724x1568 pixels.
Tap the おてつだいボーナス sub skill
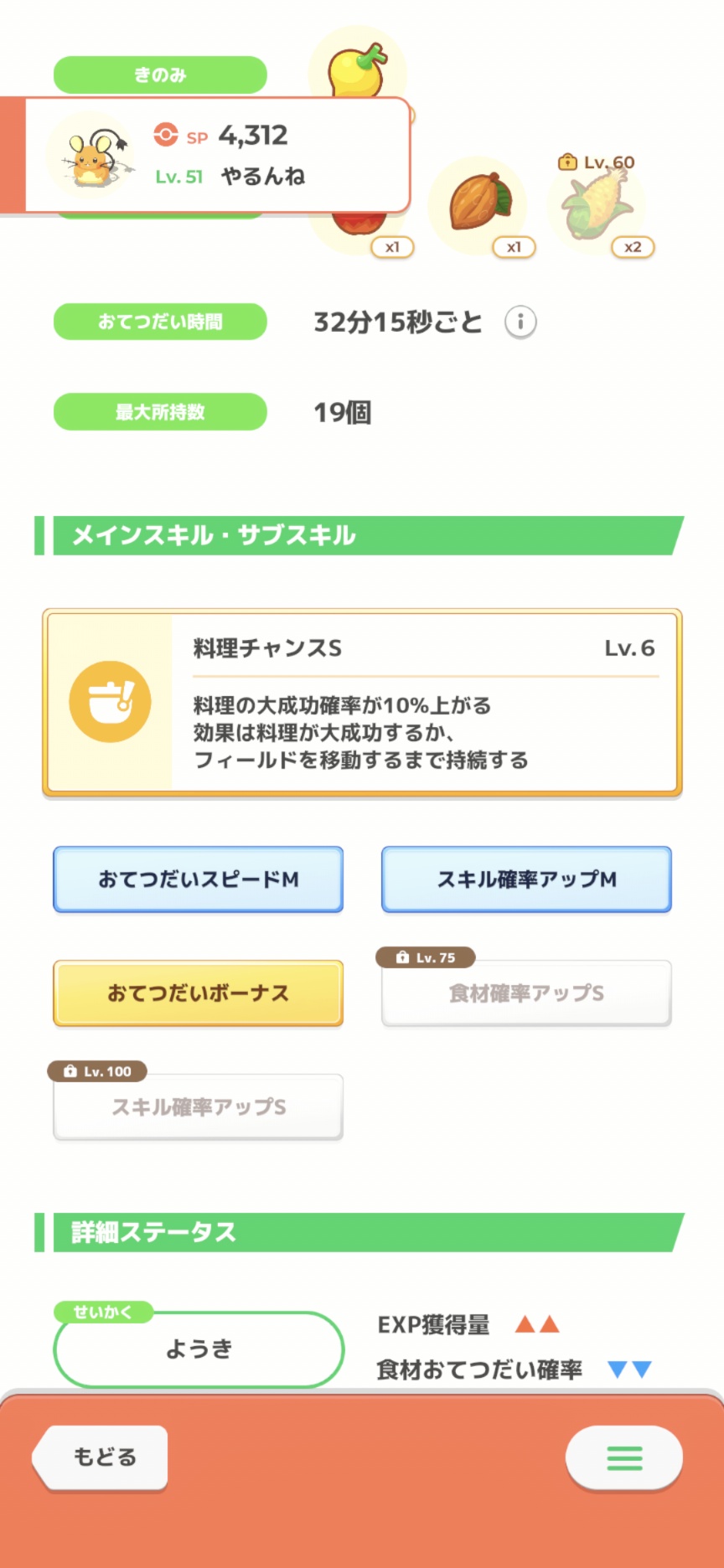point(199,993)
